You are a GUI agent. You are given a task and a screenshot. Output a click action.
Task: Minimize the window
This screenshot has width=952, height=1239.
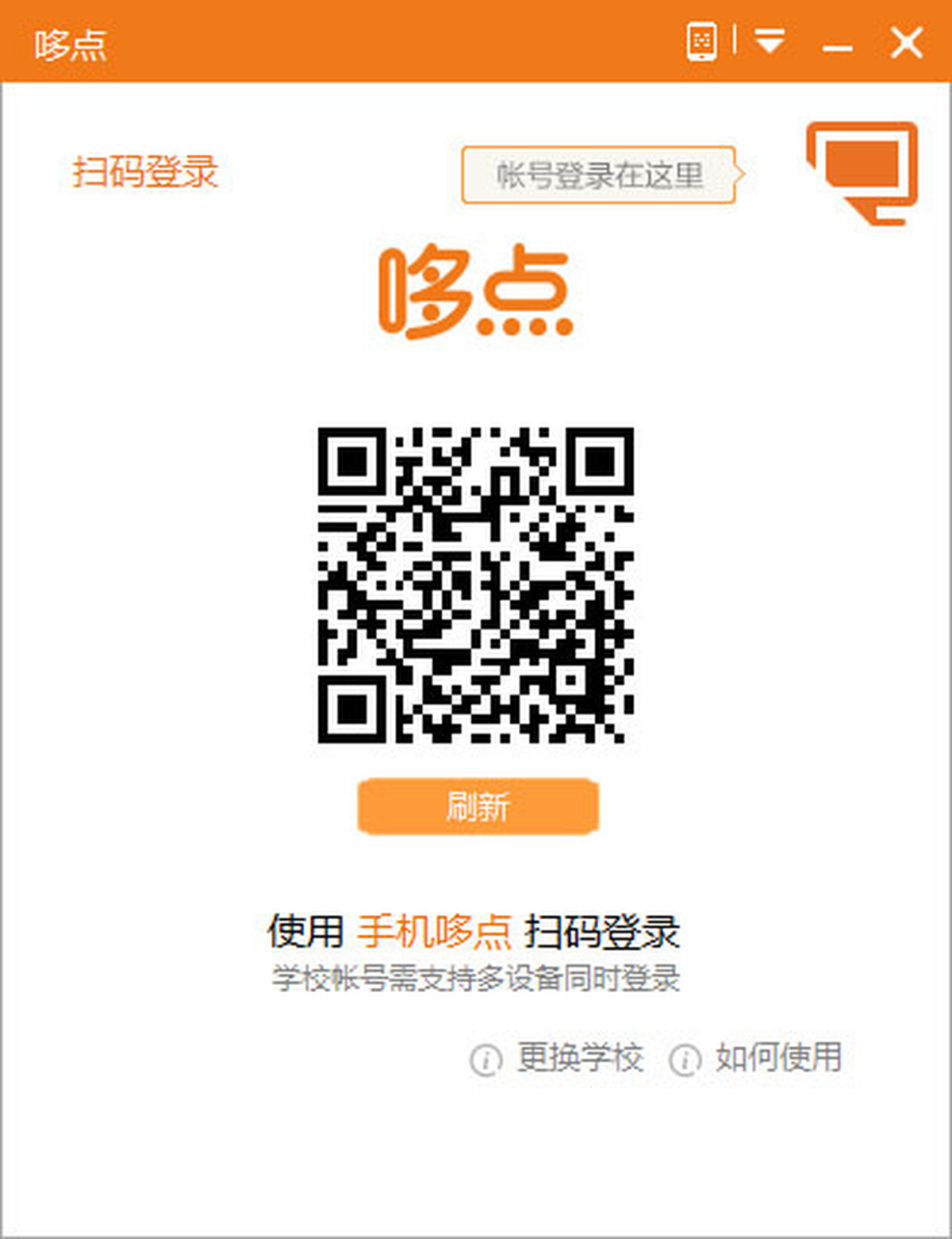pyautogui.click(x=836, y=44)
